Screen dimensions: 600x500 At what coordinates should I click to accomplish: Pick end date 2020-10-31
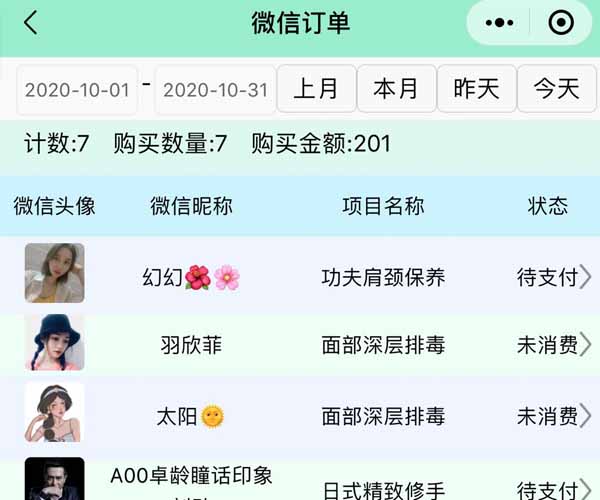215,89
